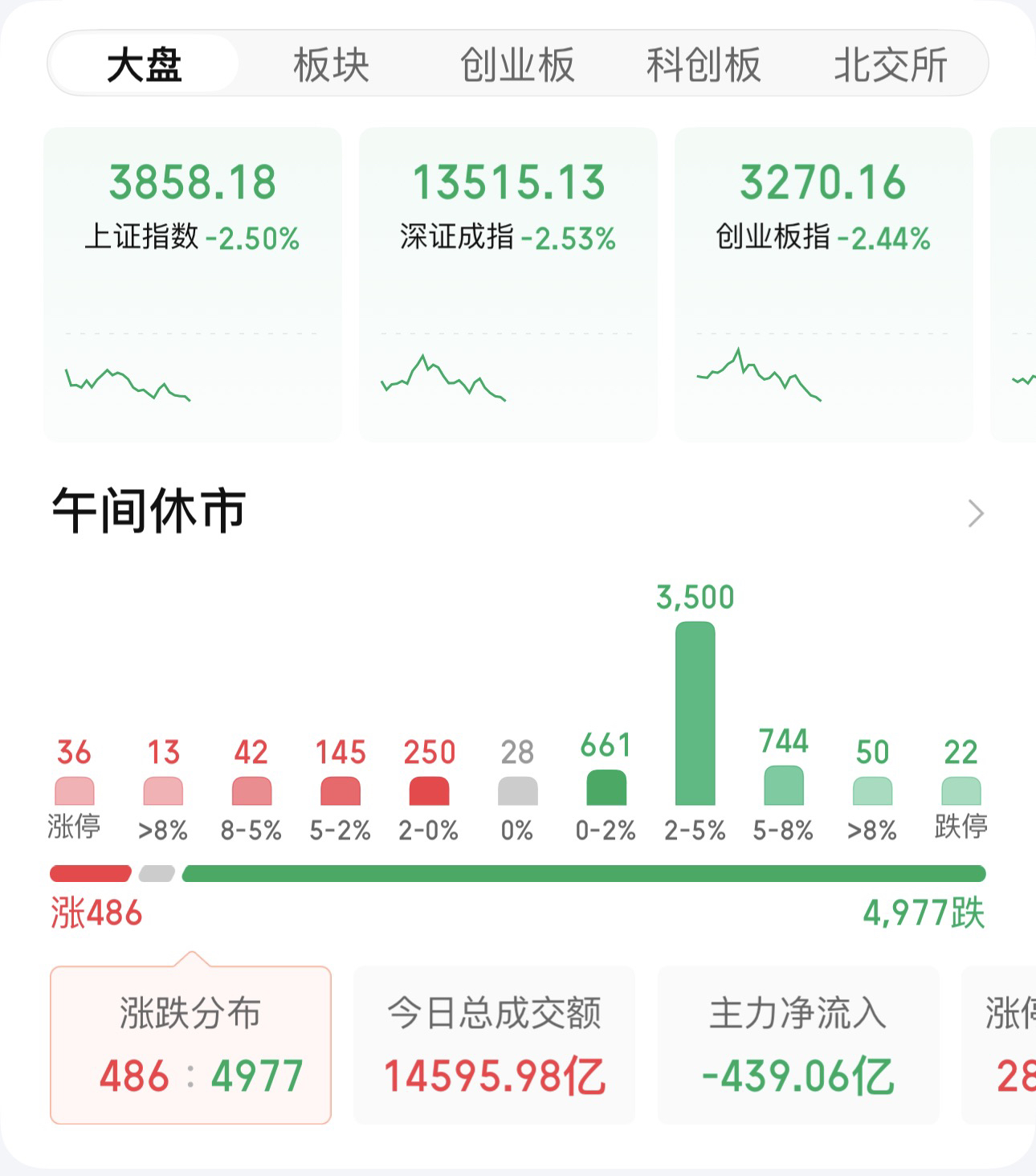Switch to the 大盘 tab

point(144,64)
